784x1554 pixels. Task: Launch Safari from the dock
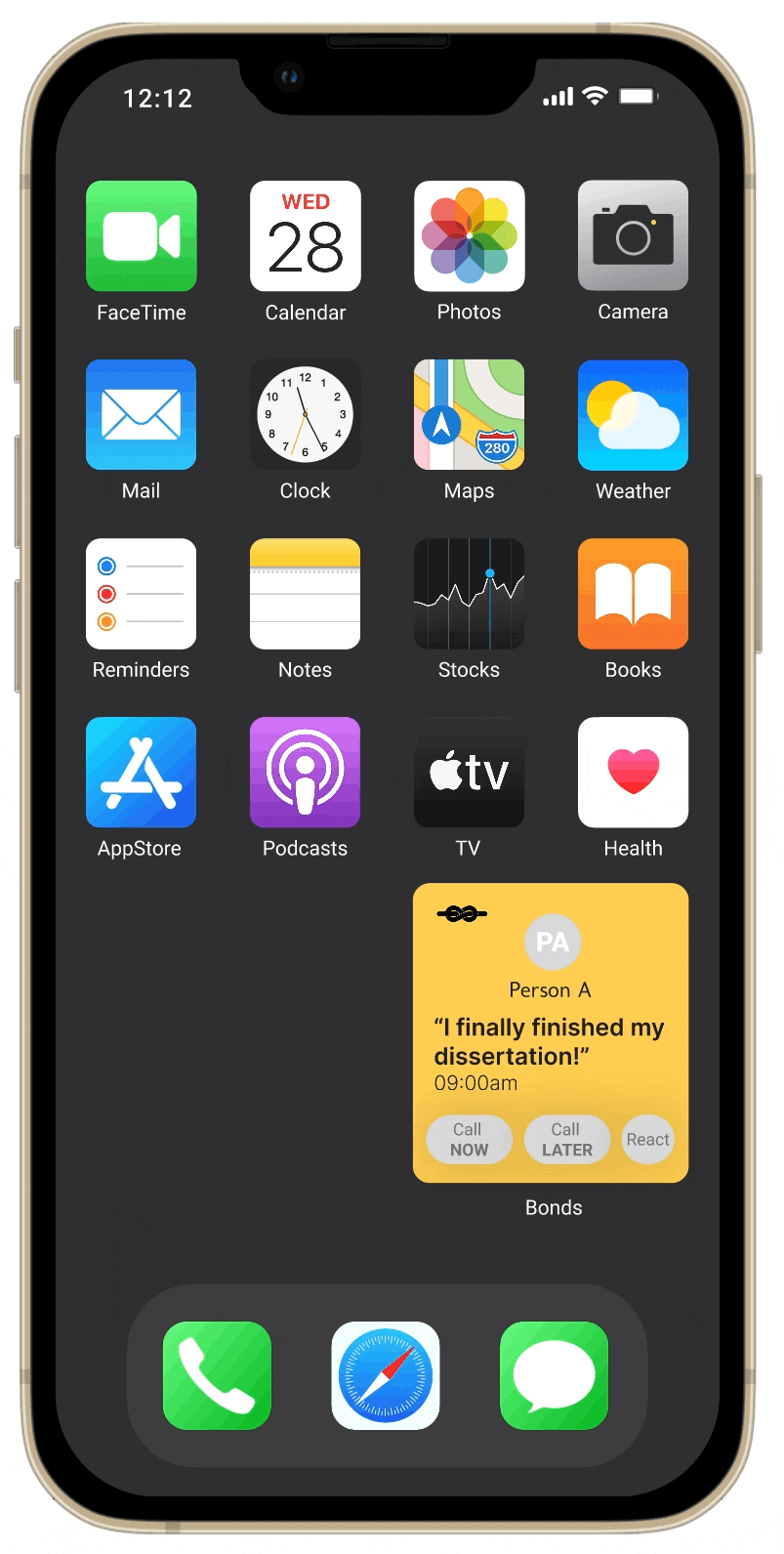coord(386,1375)
